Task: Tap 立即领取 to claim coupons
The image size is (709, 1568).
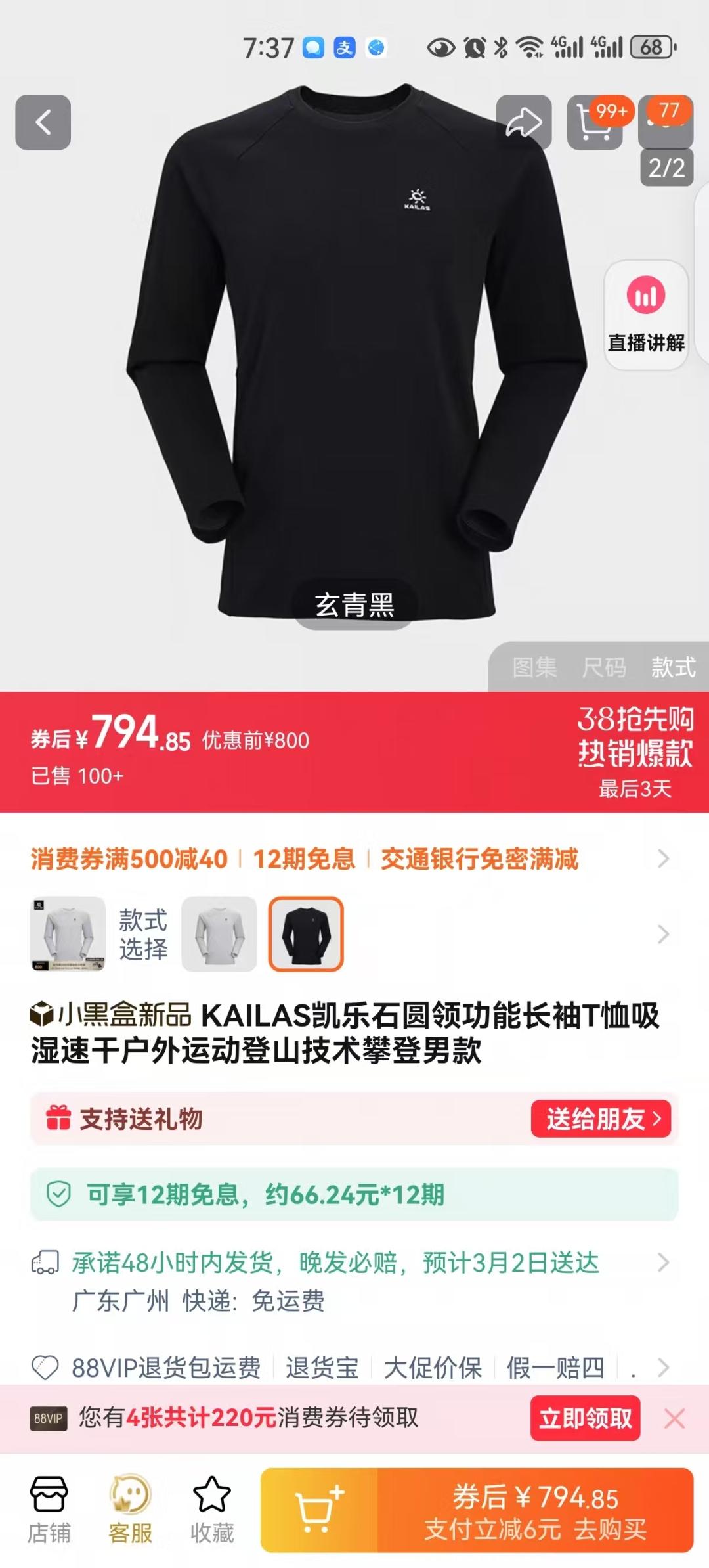Action: click(585, 1418)
